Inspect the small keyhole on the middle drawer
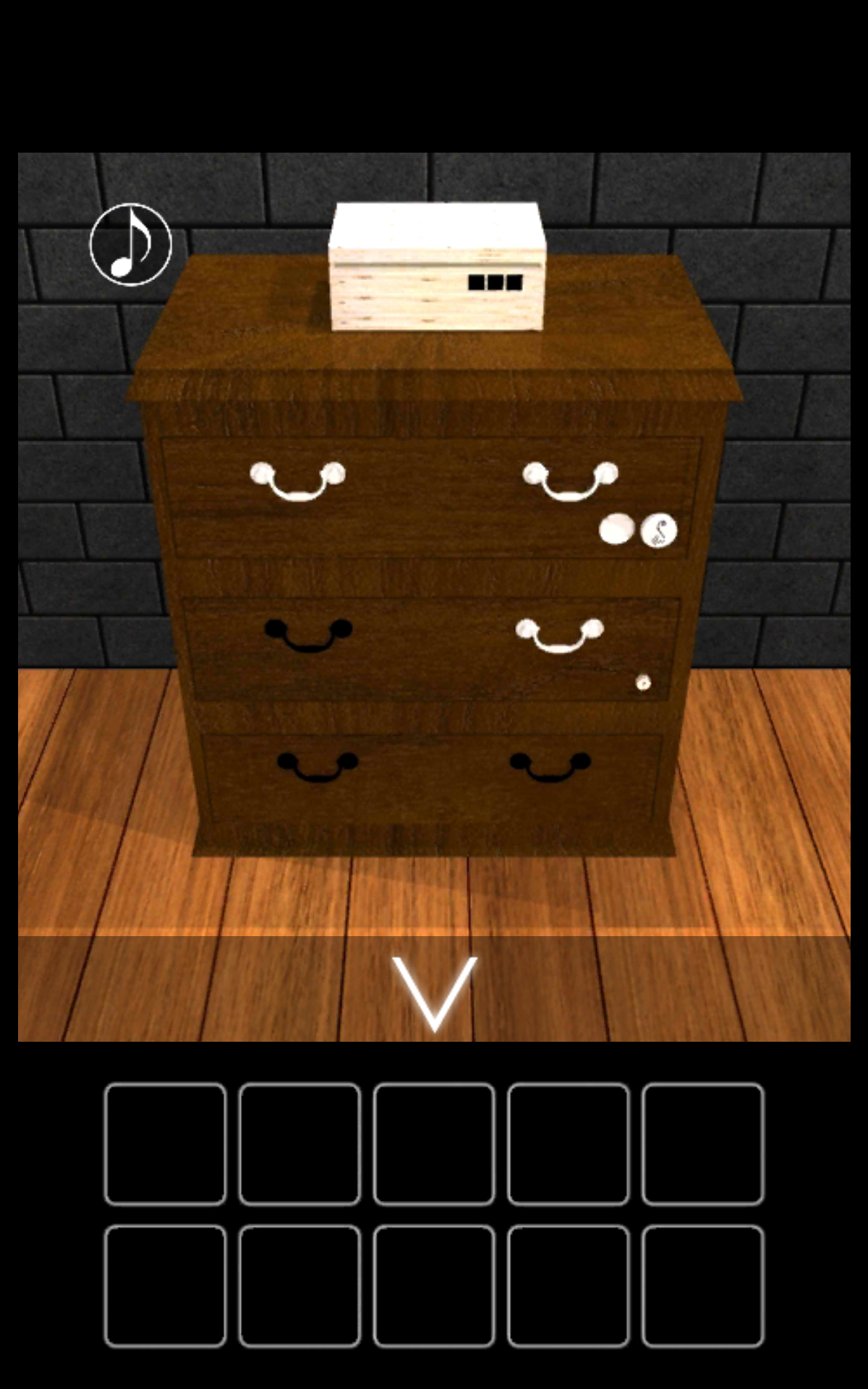 pos(642,682)
